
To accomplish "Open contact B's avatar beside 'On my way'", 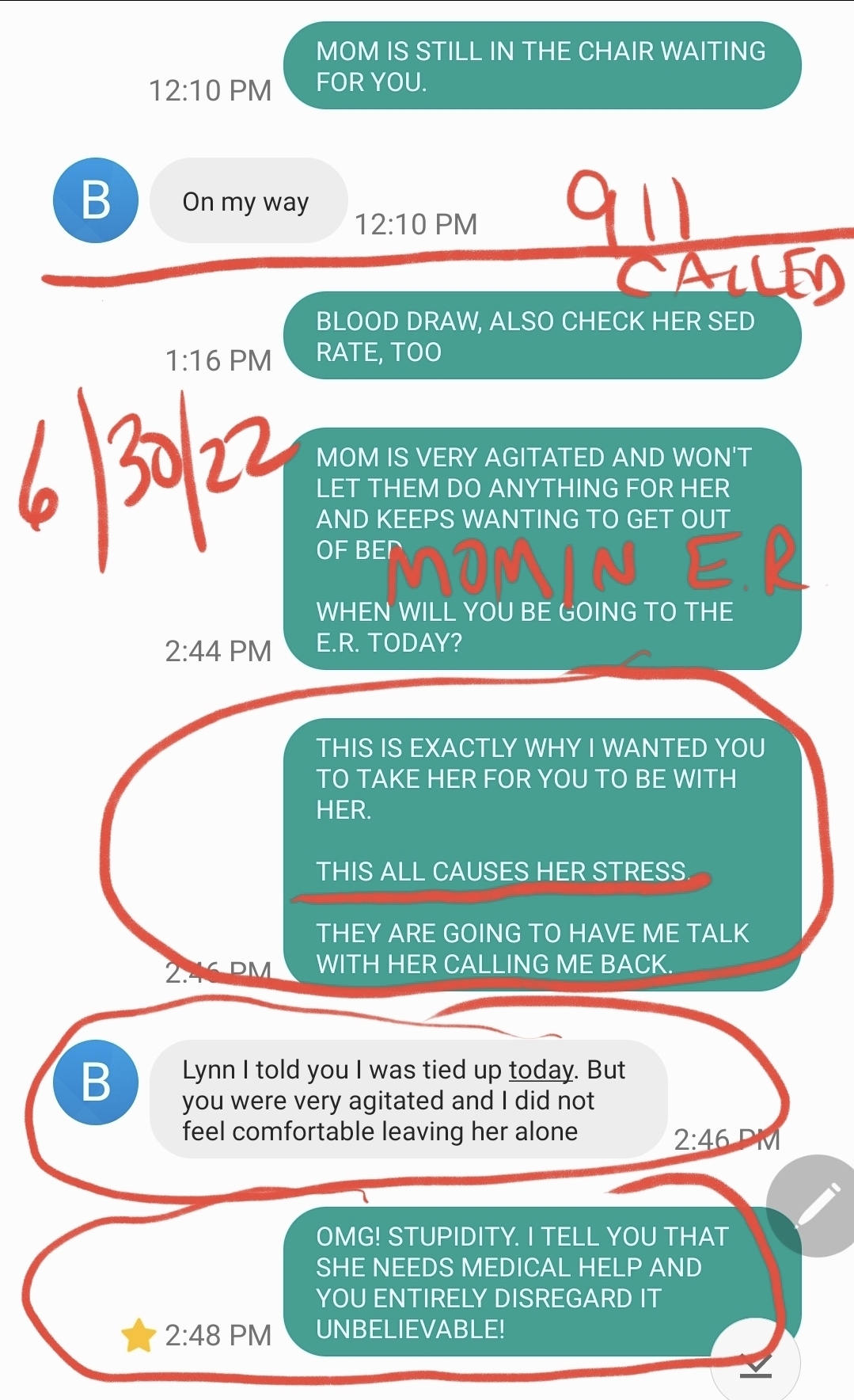I will [96, 200].
